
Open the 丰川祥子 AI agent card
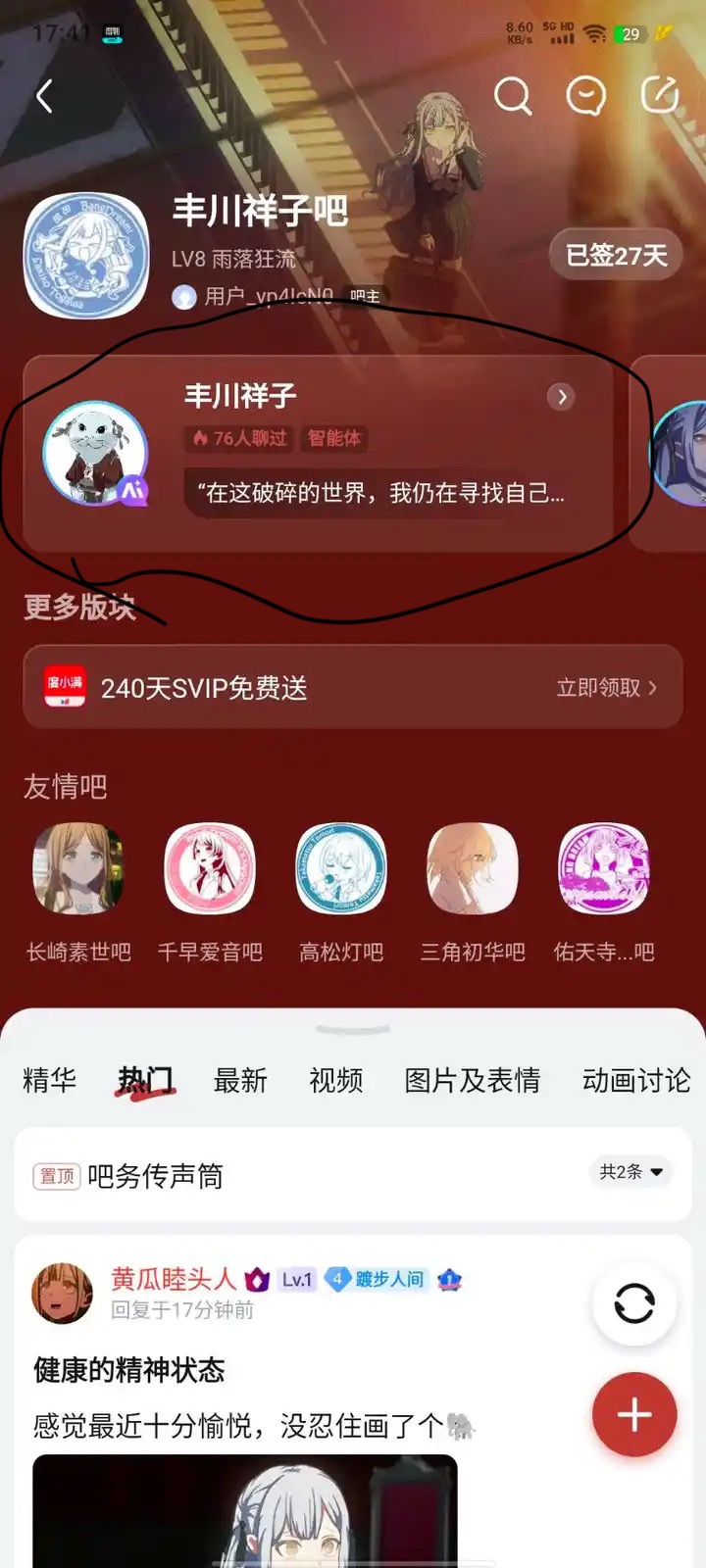(x=318, y=453)
